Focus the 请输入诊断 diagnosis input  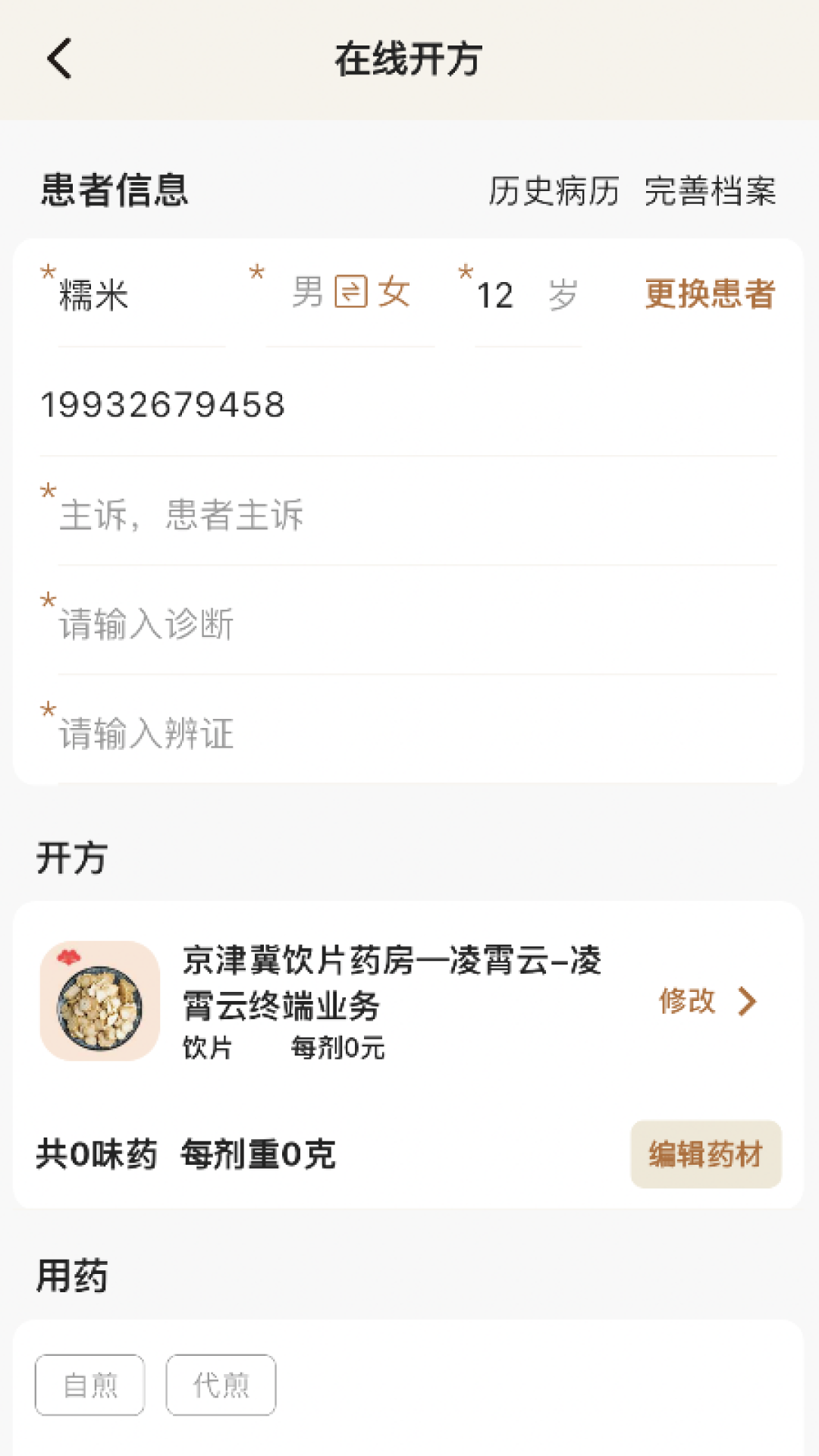coord(303,625)
